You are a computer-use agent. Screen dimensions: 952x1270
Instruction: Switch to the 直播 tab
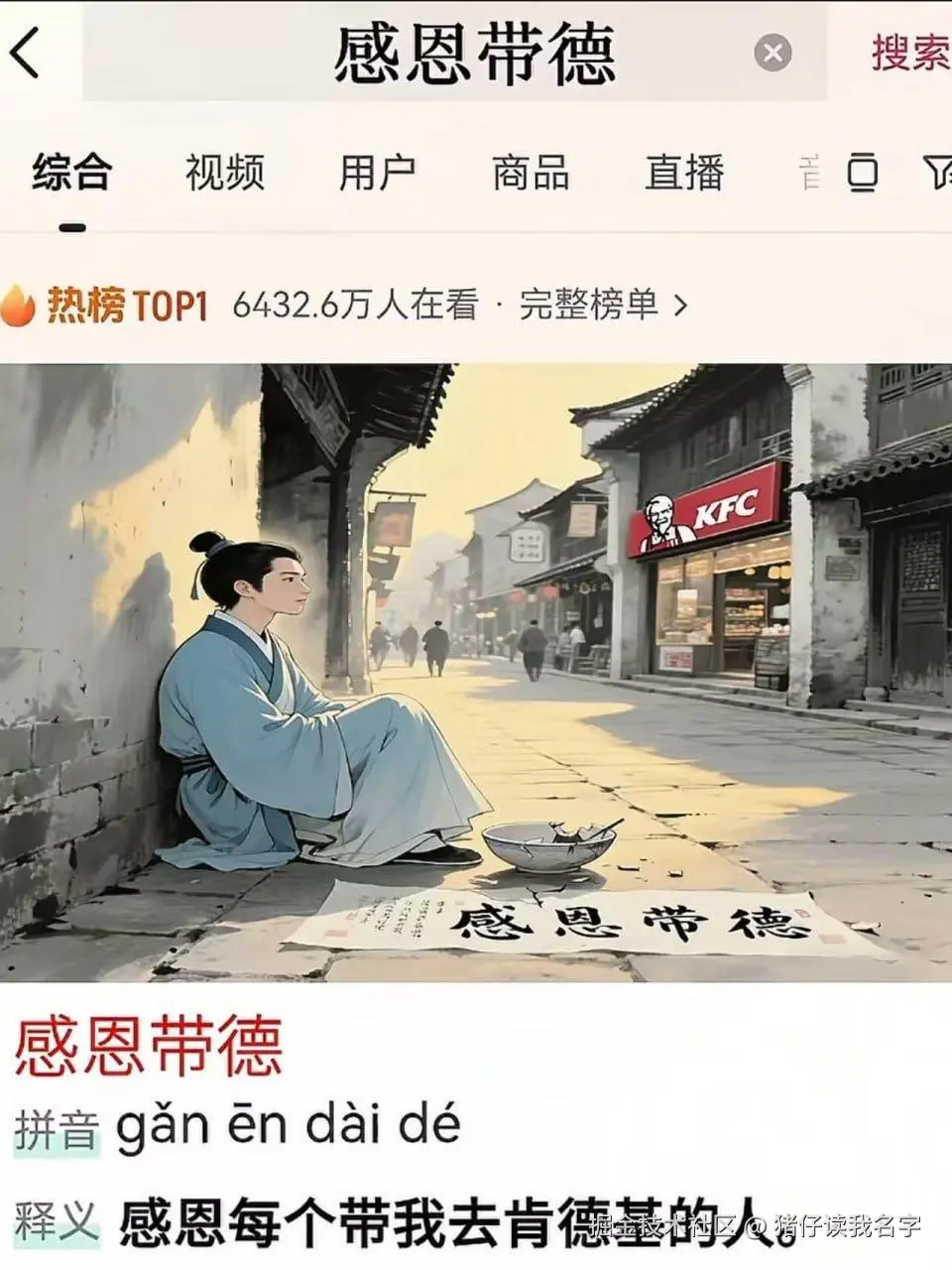pyautogui.click(x=685, y=173)
